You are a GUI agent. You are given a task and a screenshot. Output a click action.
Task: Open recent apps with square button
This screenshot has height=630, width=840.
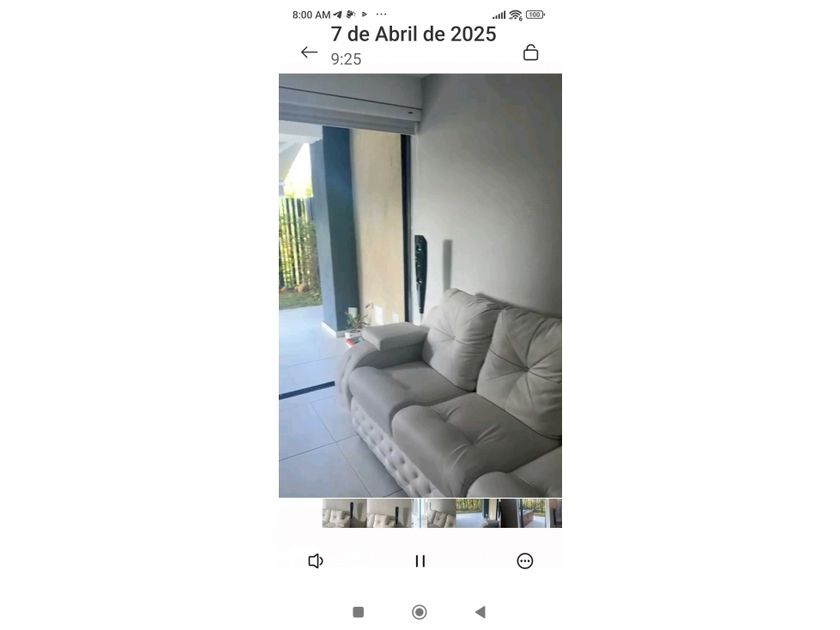[x=358, y=612]
